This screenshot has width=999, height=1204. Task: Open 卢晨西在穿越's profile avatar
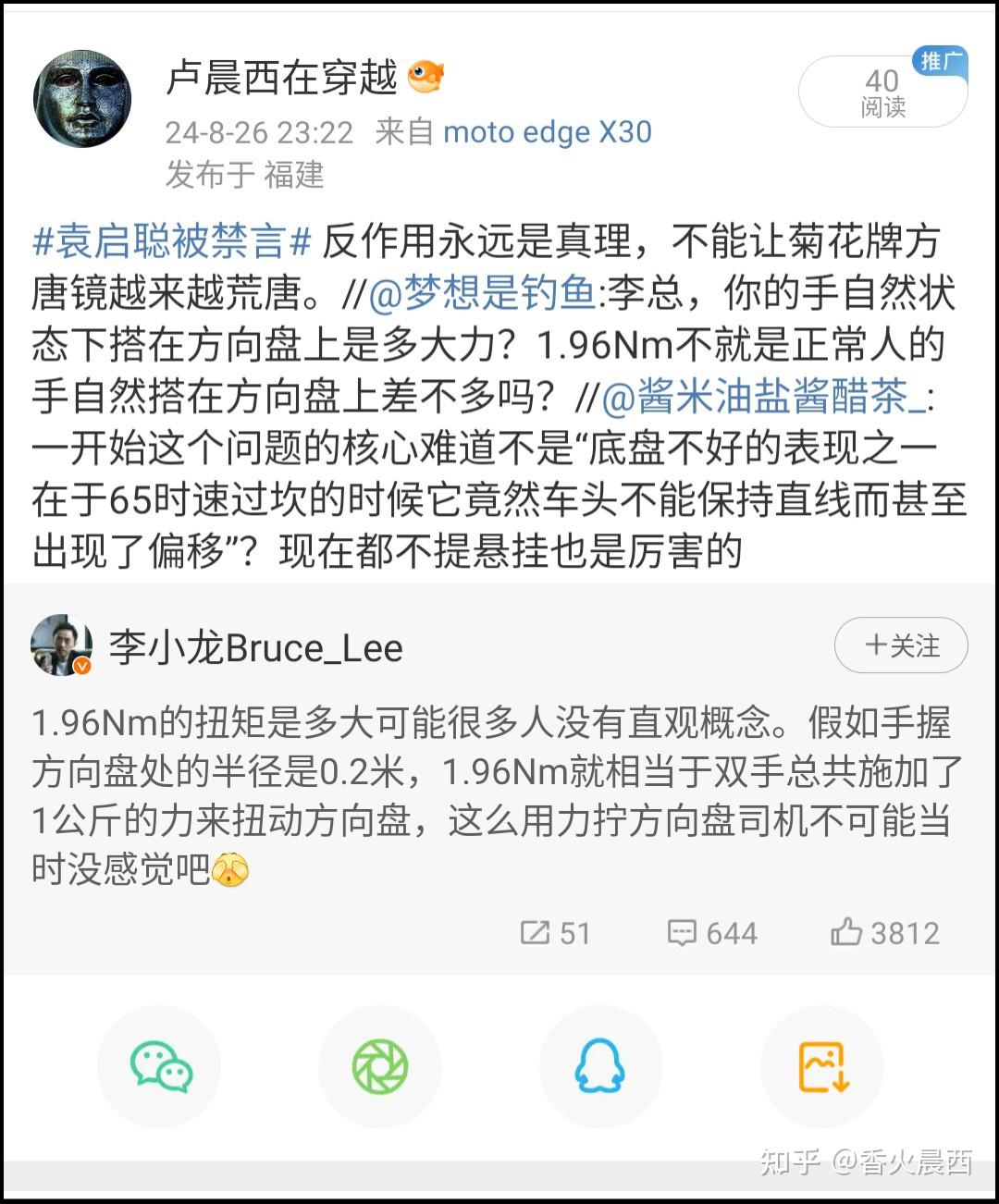(82, 99)
